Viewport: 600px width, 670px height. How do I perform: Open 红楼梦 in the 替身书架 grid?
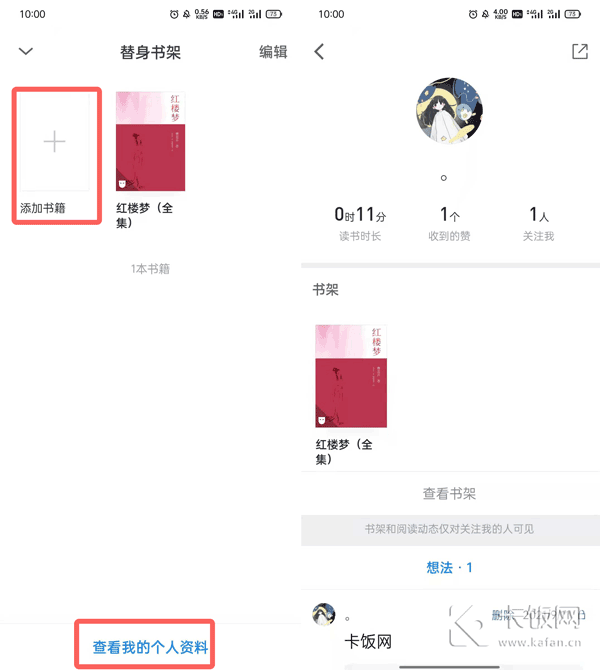pos(150,142)
